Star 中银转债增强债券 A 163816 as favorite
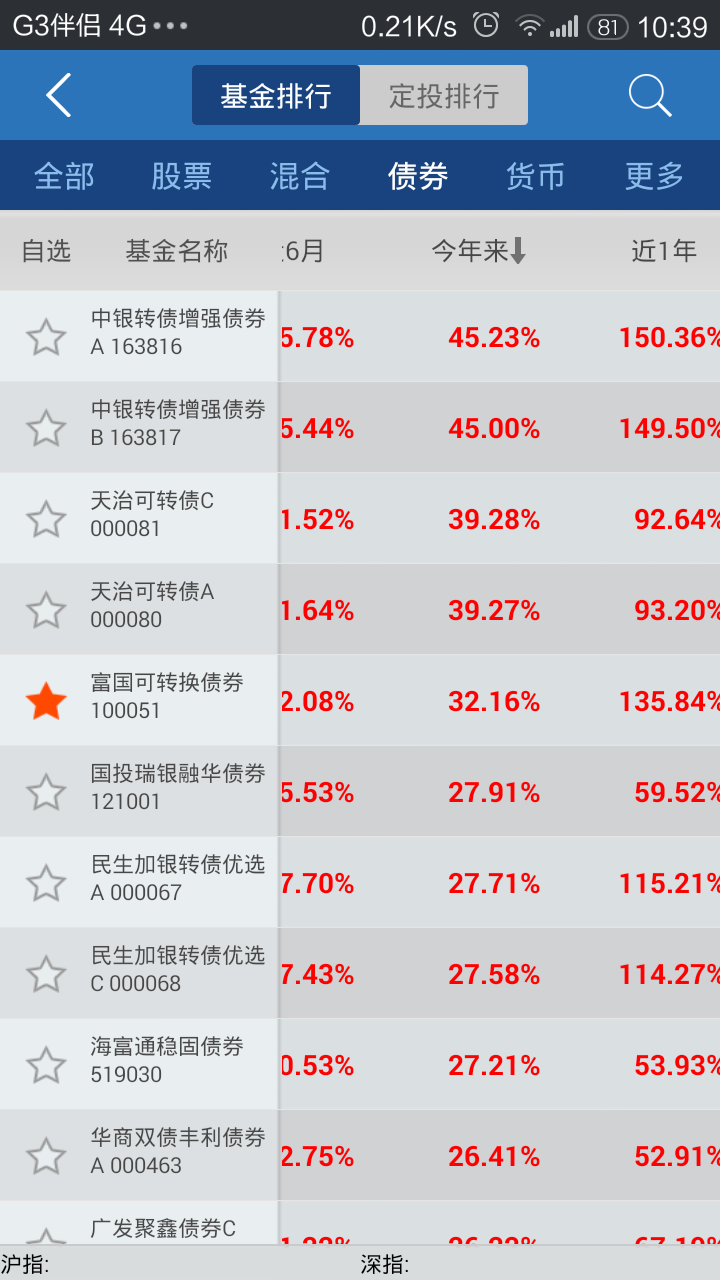 (x=46, y=337)
